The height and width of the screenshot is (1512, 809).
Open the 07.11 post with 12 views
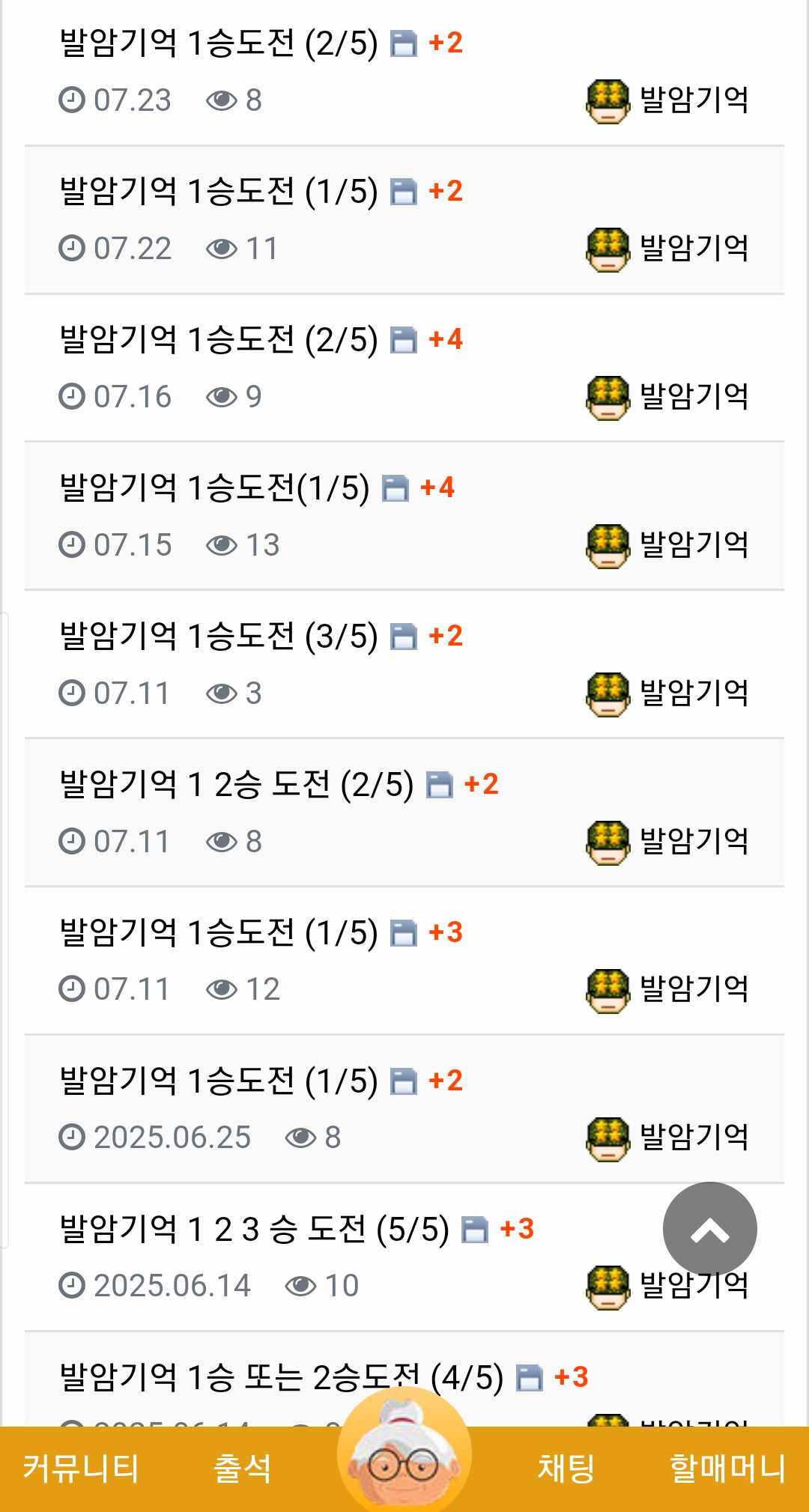click(x=219, y=932)
